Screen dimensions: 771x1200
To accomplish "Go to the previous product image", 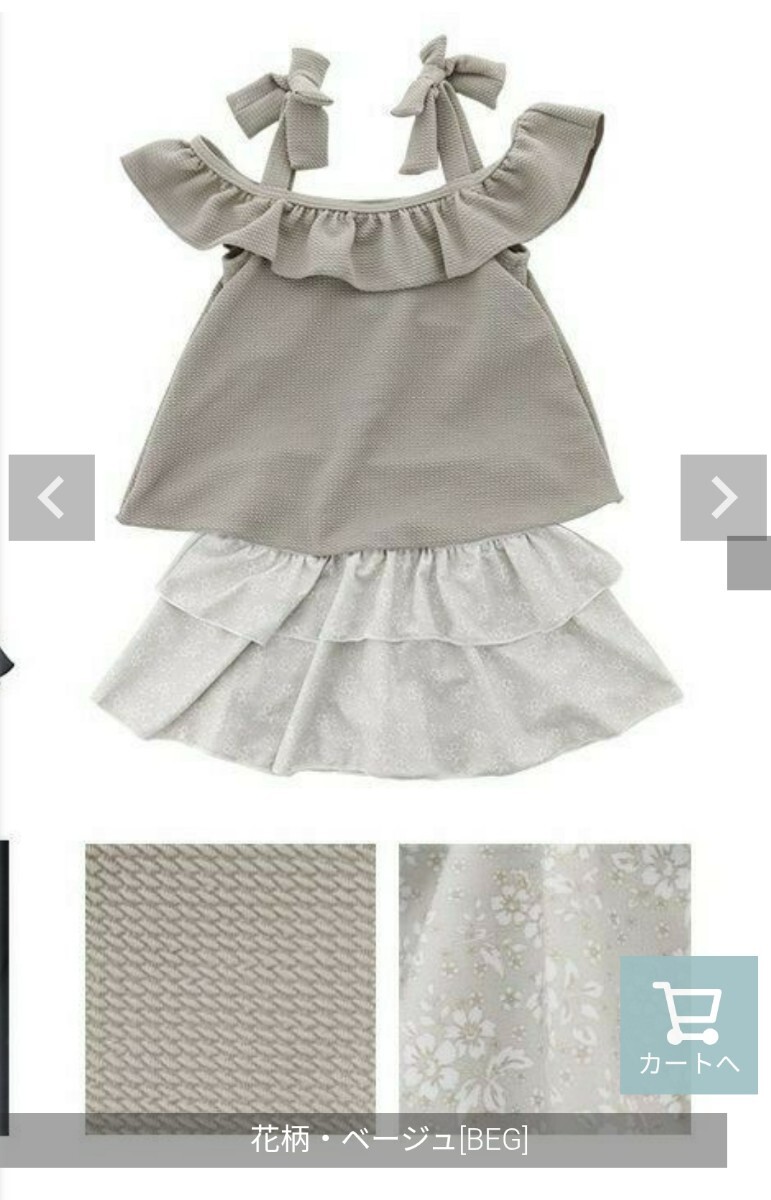I will click(x=52, y=498).
